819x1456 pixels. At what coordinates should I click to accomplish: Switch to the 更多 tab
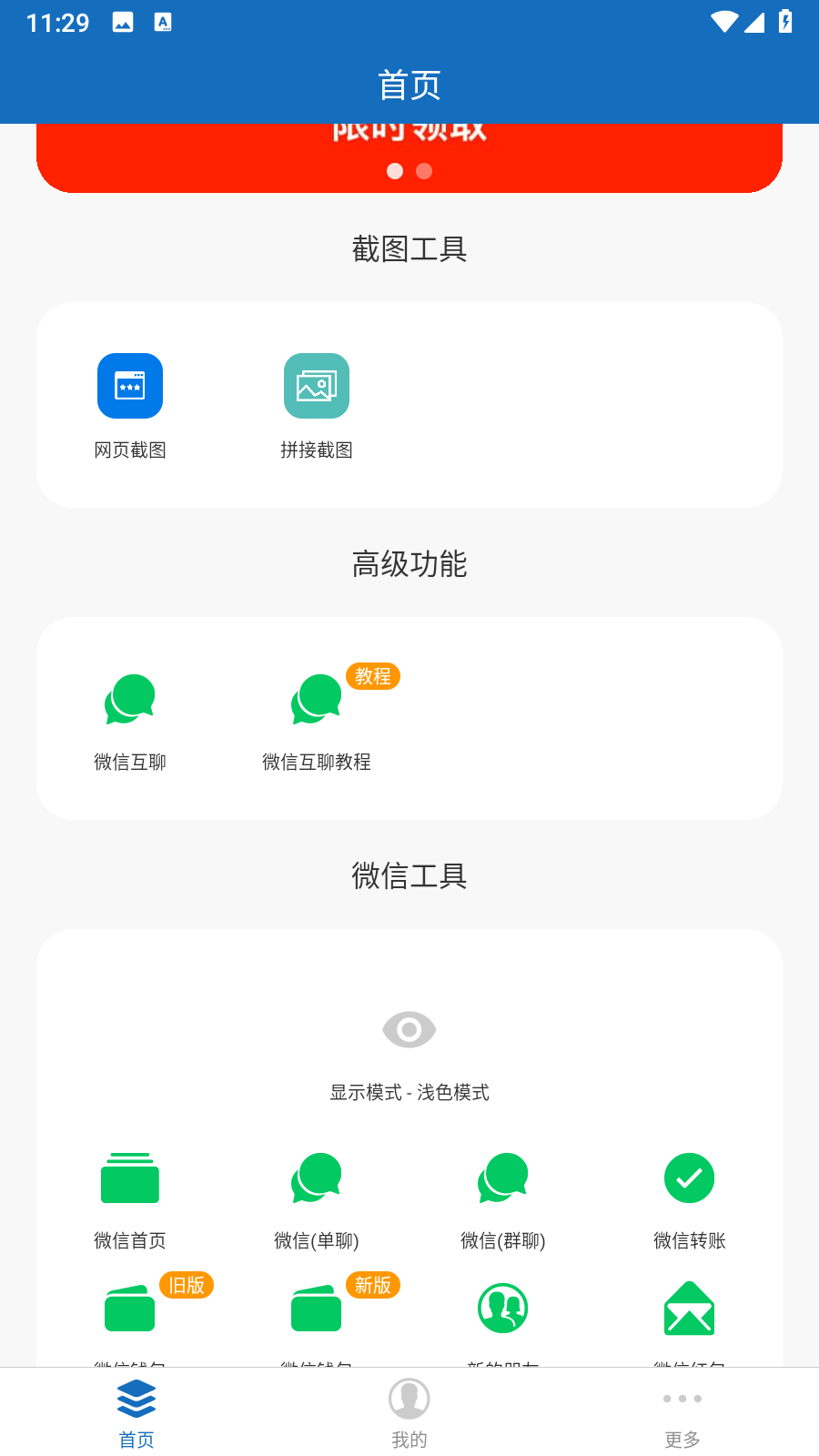[x=682, y=1411]
